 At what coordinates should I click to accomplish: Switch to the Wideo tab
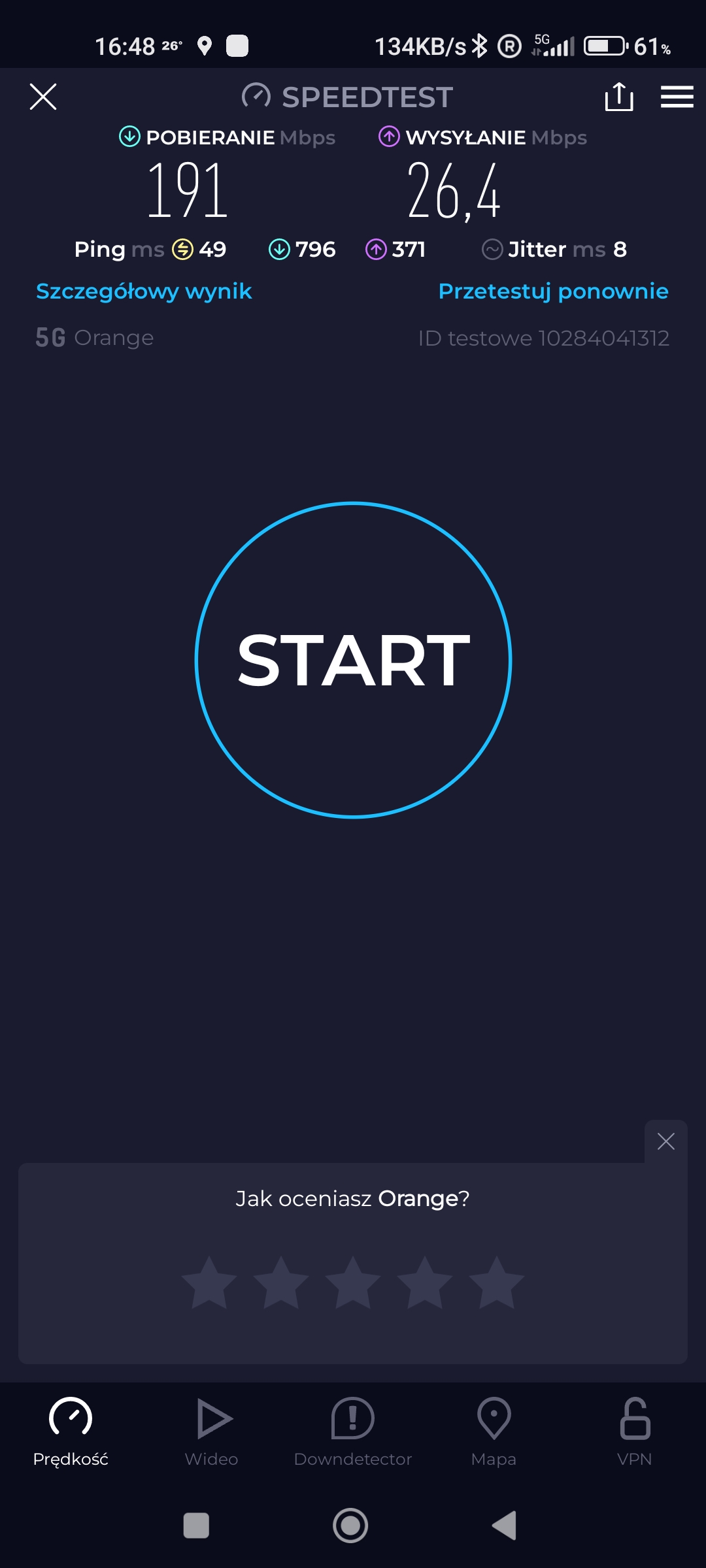pyautogui.click(x=212, y=1431)
